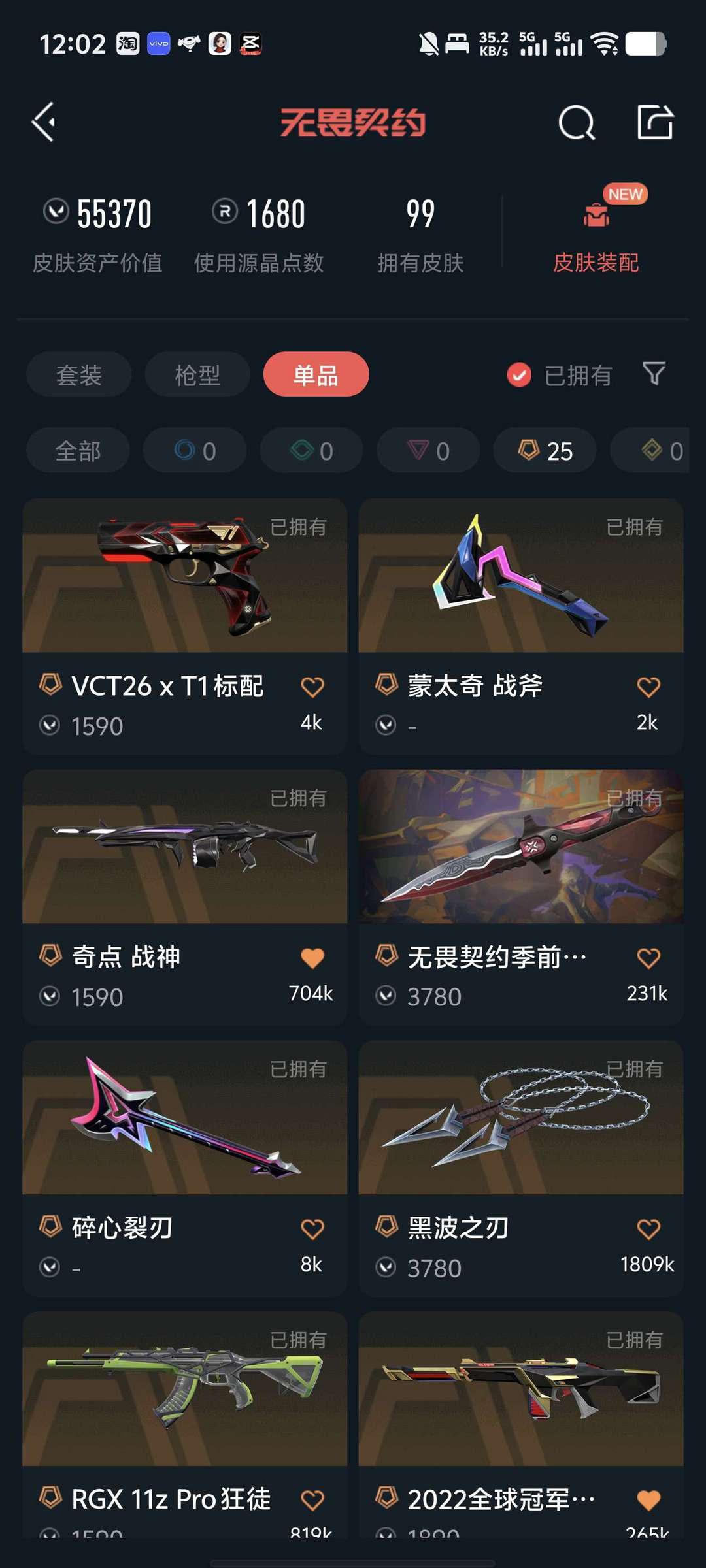Filter by the orange tier chip showing 25
This screenshot has width=706, height=1568.
(545, 451)
